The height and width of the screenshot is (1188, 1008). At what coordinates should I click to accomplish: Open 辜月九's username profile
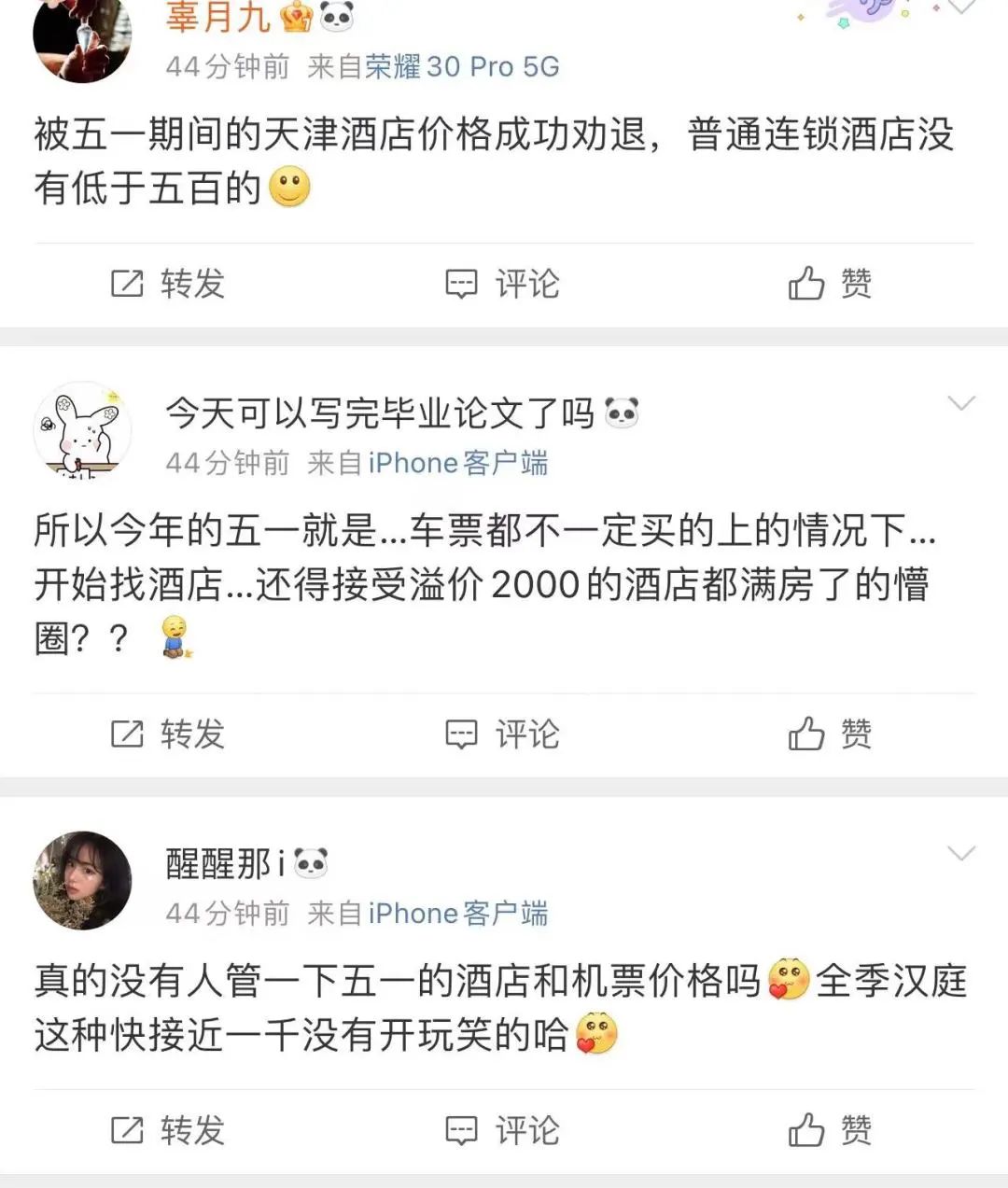point(217,17)
